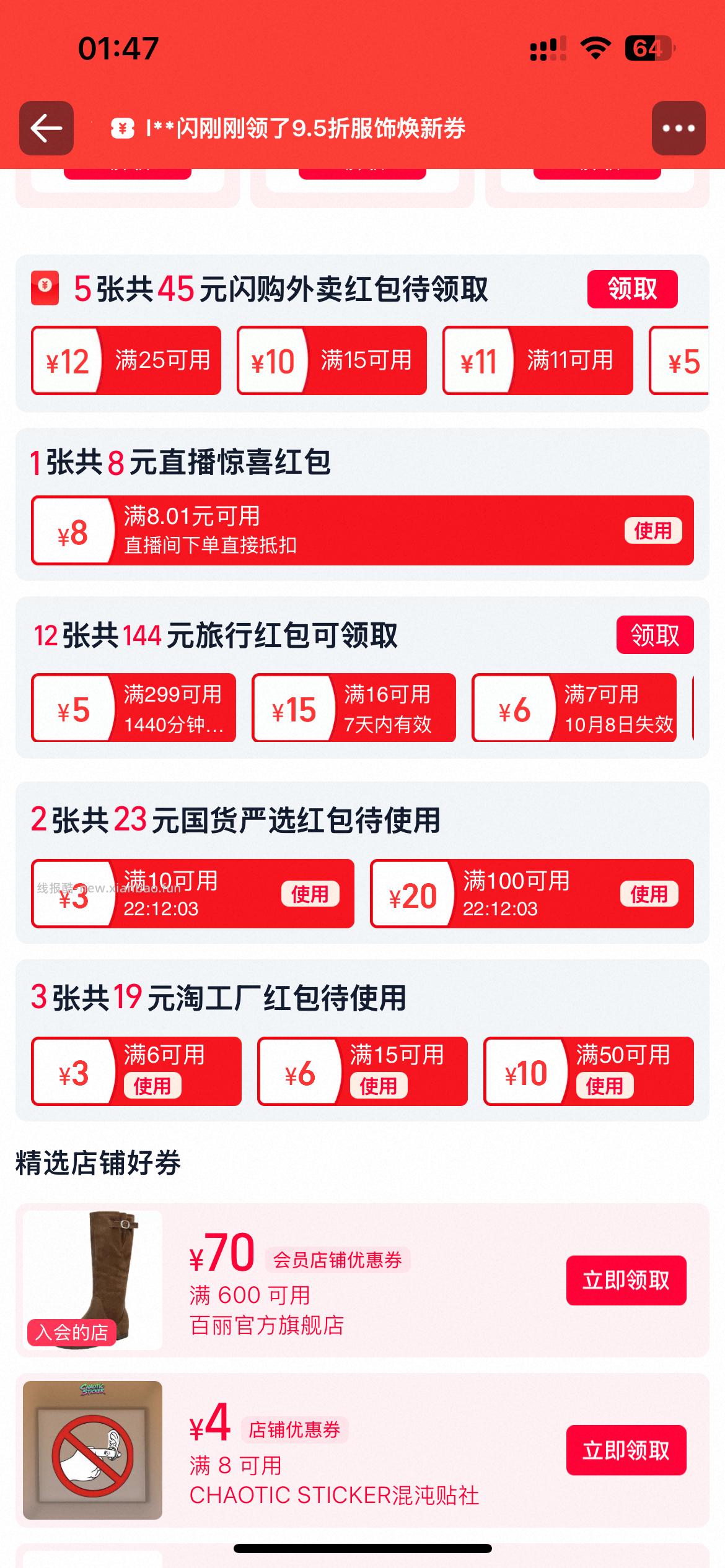This screenshot has width=725, height=1568.
Task: Open the more options menu (···) button
Action: [679, 128]
